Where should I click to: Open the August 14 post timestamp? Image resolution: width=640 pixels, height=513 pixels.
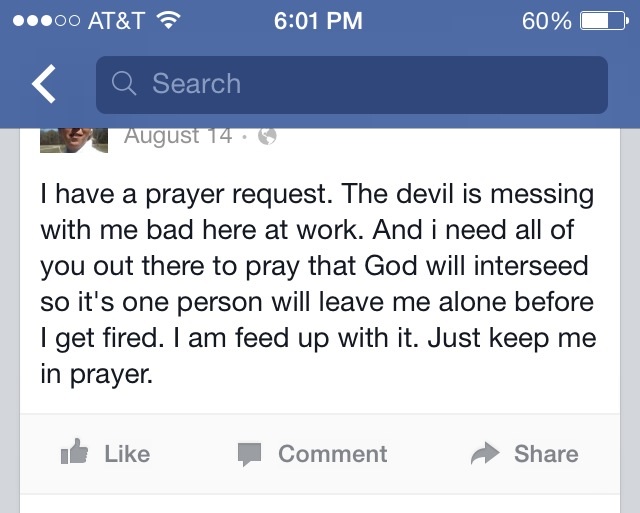178,136
